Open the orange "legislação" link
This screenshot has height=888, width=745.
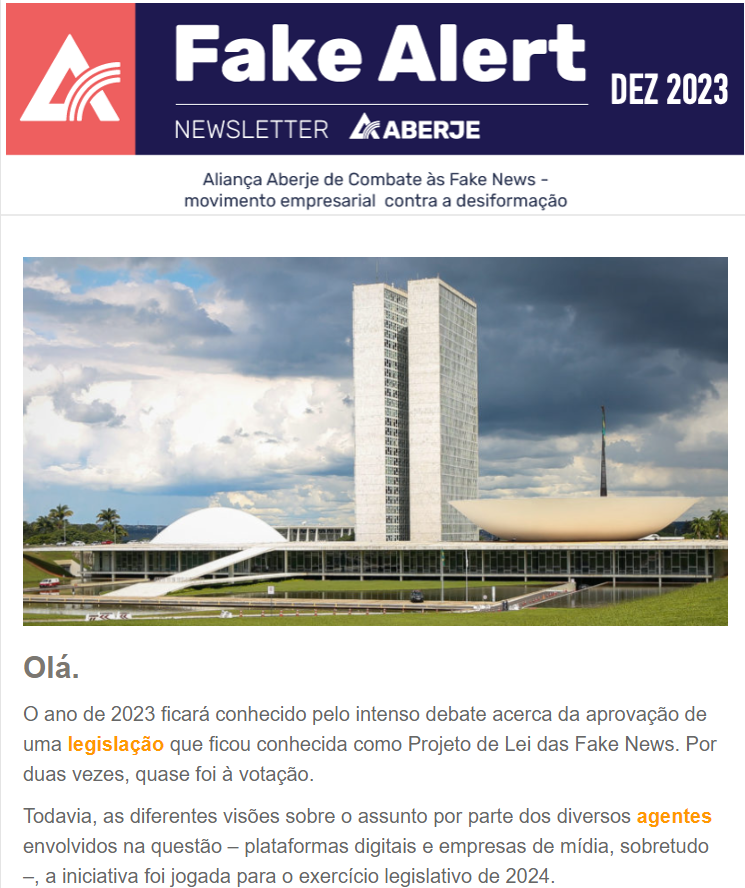(x=116, y=744)
